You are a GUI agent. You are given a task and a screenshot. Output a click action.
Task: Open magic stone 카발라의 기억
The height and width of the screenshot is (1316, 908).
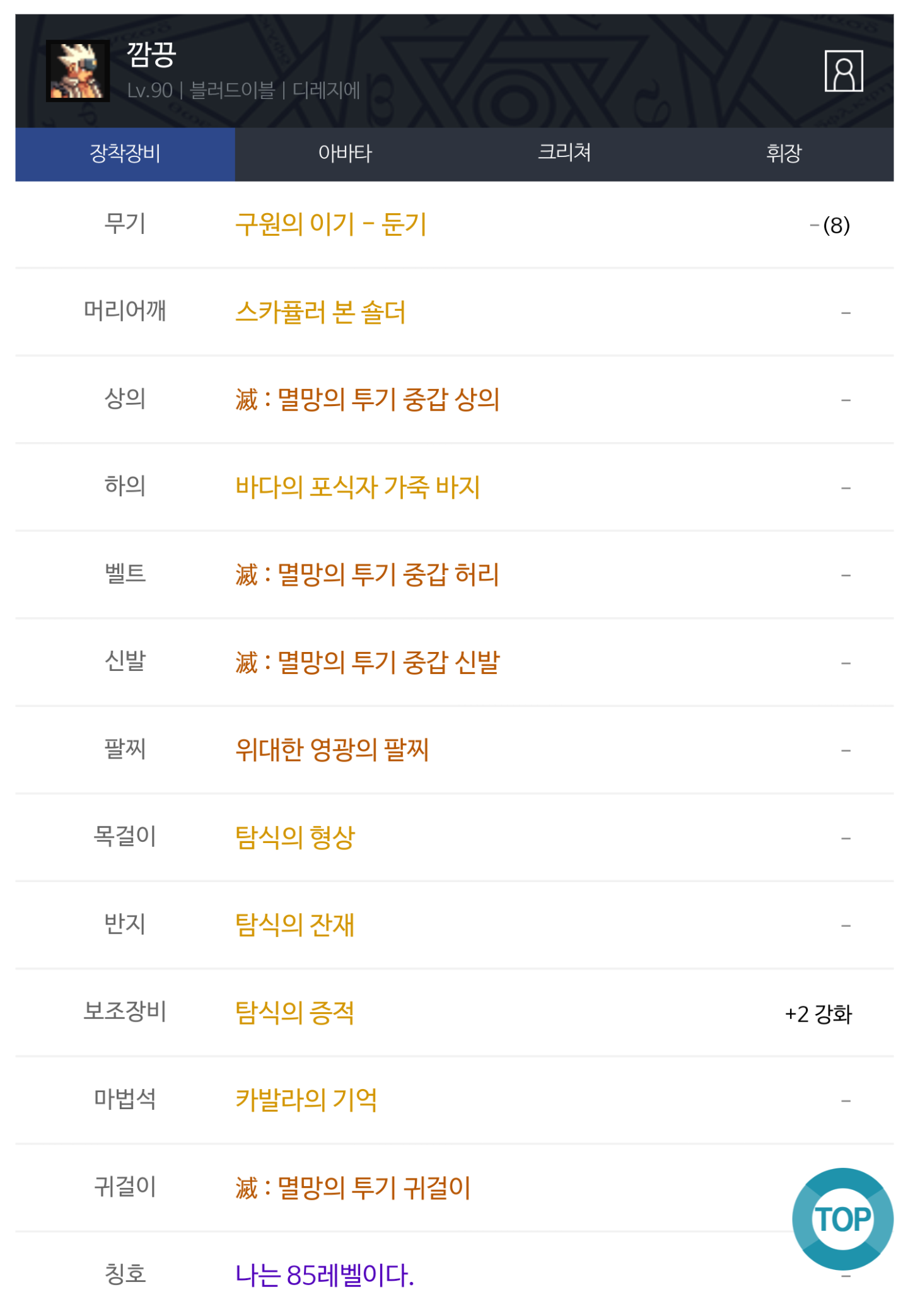(306, 1100)
